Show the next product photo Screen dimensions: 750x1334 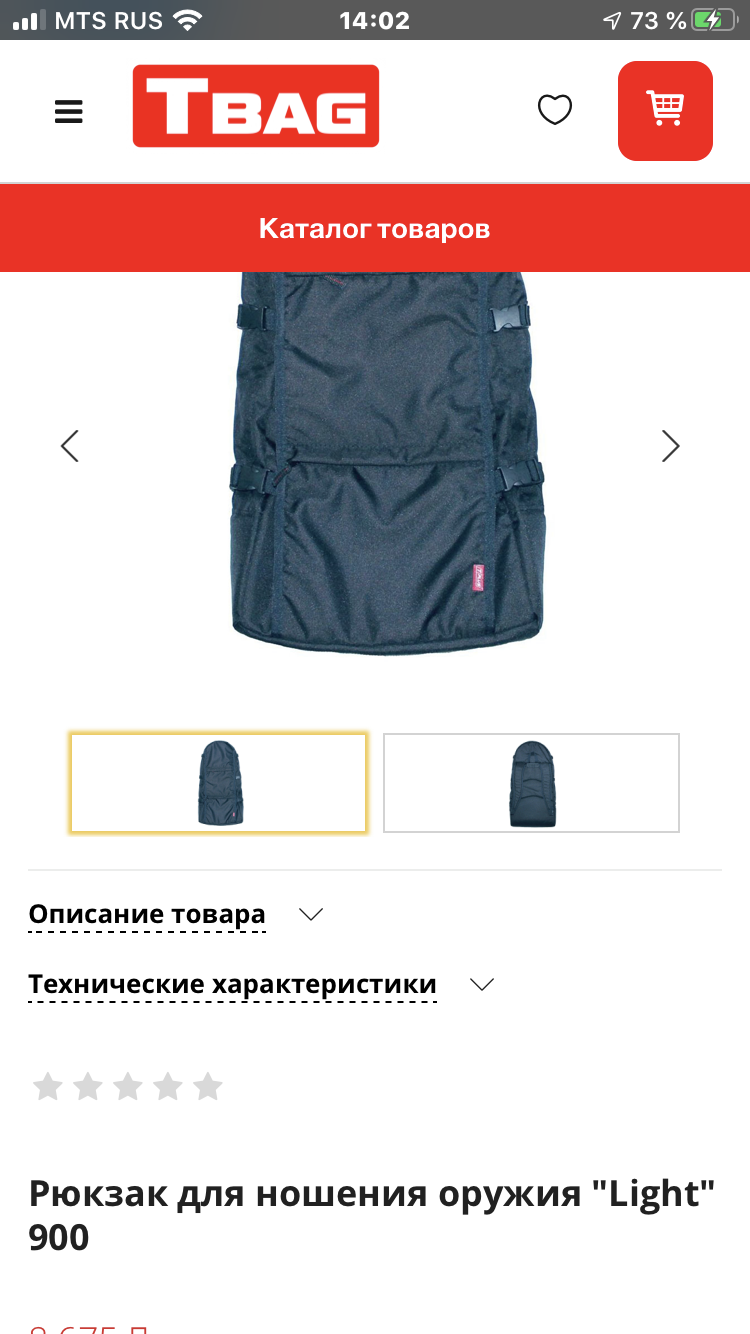point(670,446)
